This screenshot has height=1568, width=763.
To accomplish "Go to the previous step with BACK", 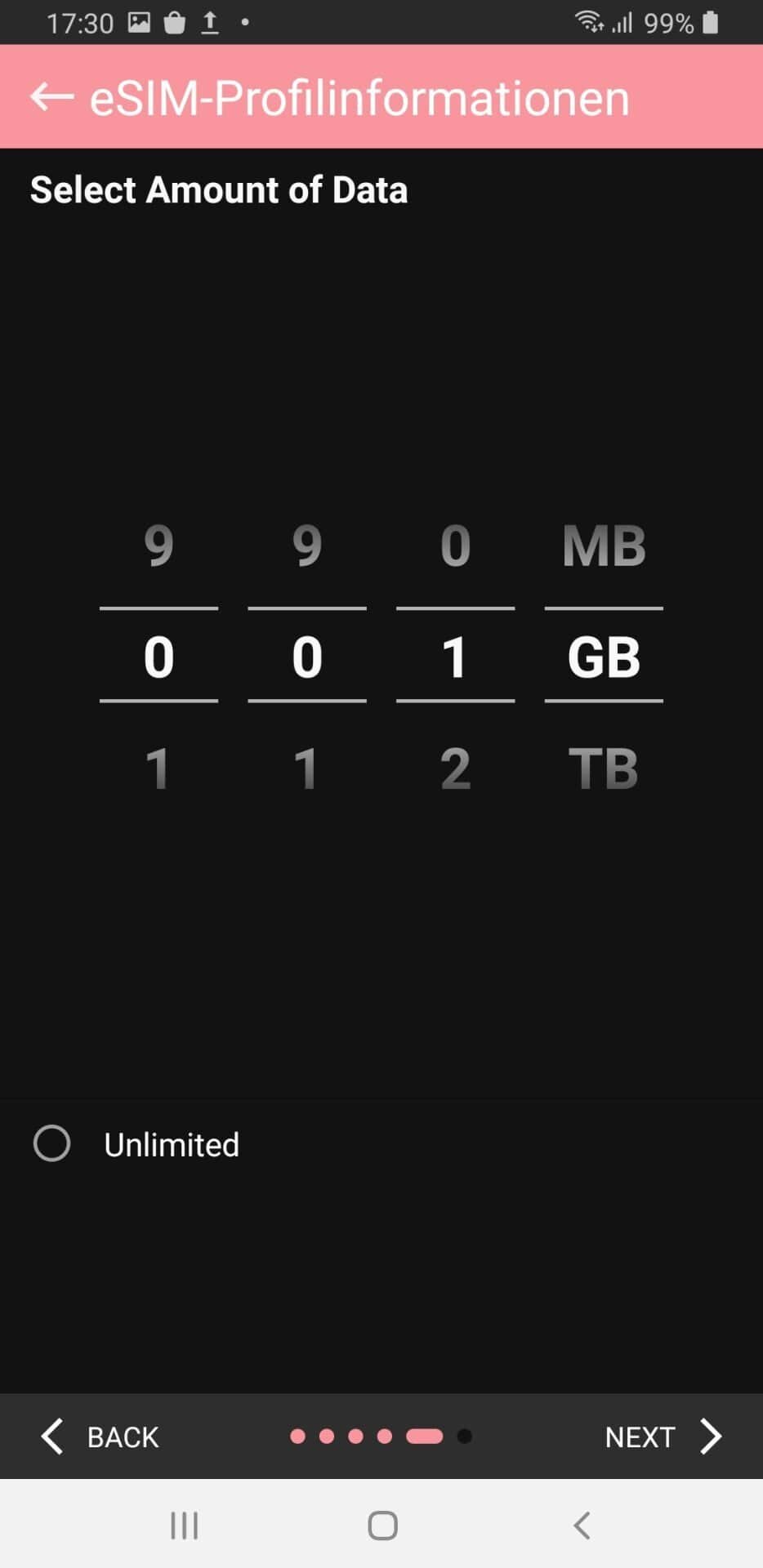I will (100, 1437).
